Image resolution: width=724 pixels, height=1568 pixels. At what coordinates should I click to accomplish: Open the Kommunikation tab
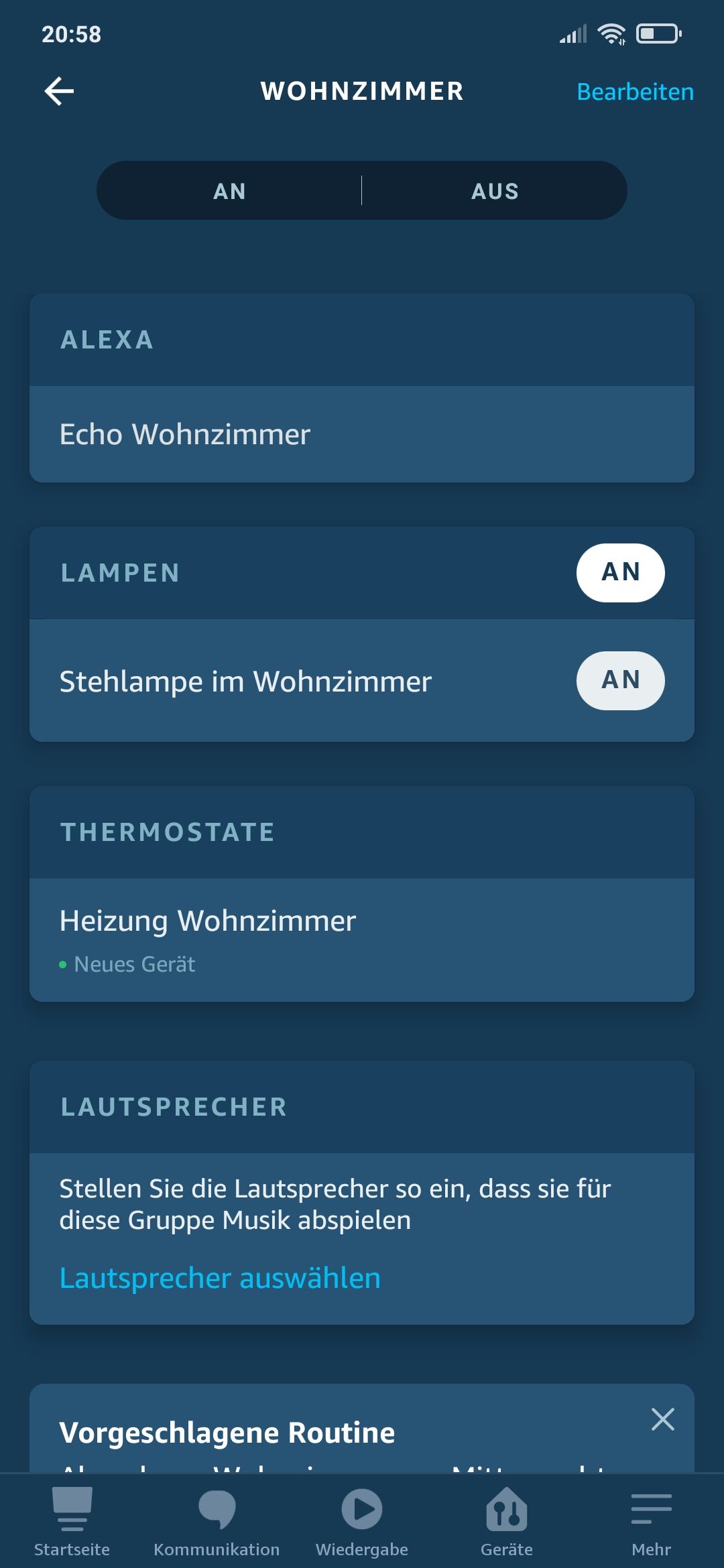click(217, 1521)
